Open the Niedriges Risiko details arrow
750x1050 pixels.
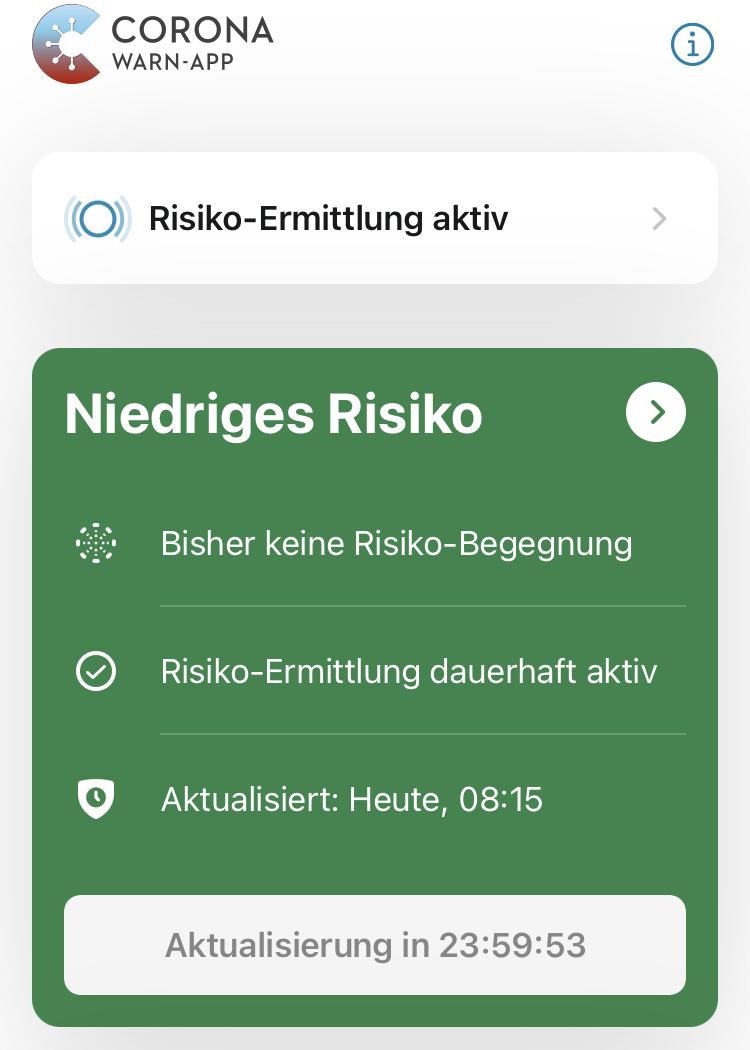[656, 412]
